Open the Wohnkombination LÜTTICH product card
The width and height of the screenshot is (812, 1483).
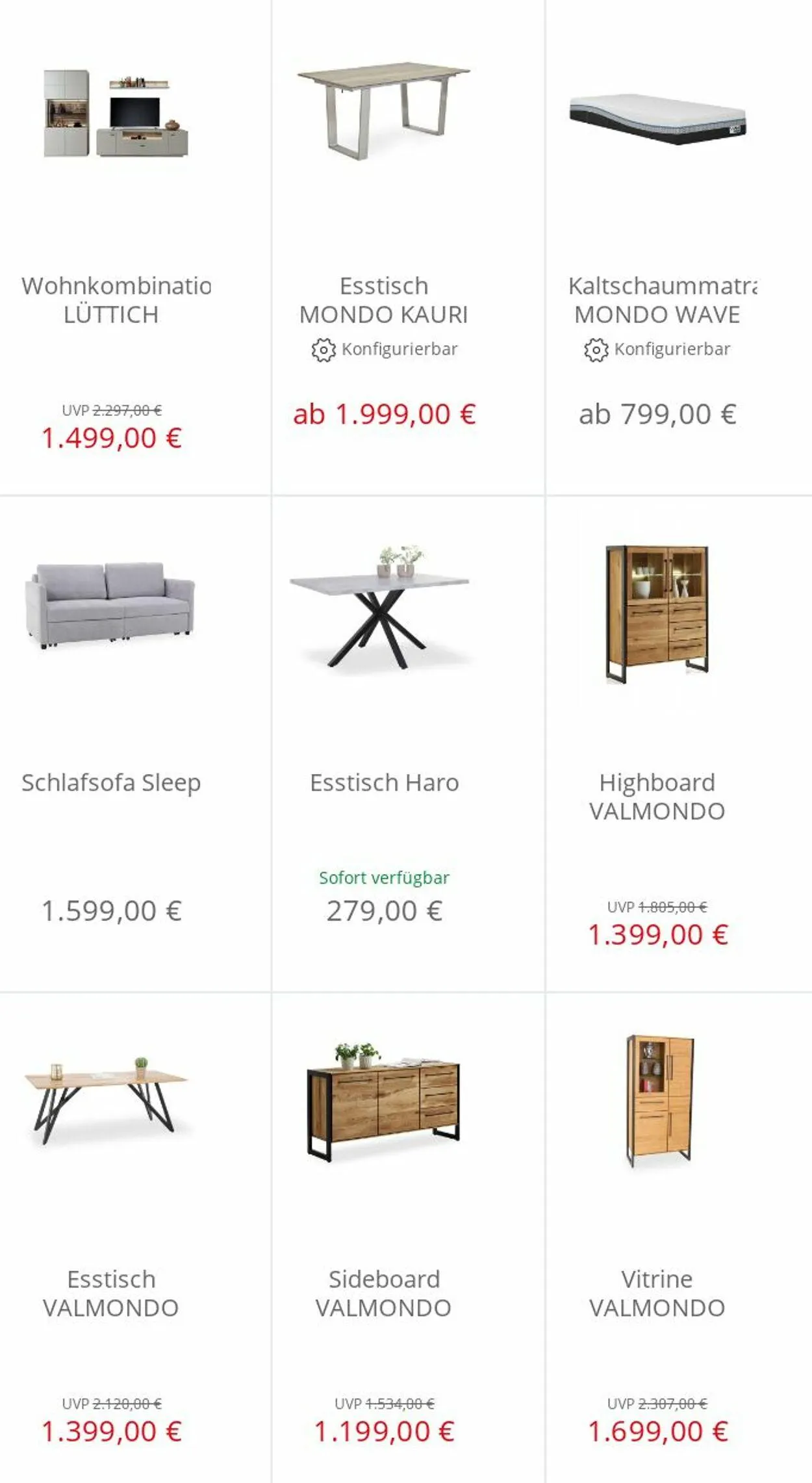point(135,247)
